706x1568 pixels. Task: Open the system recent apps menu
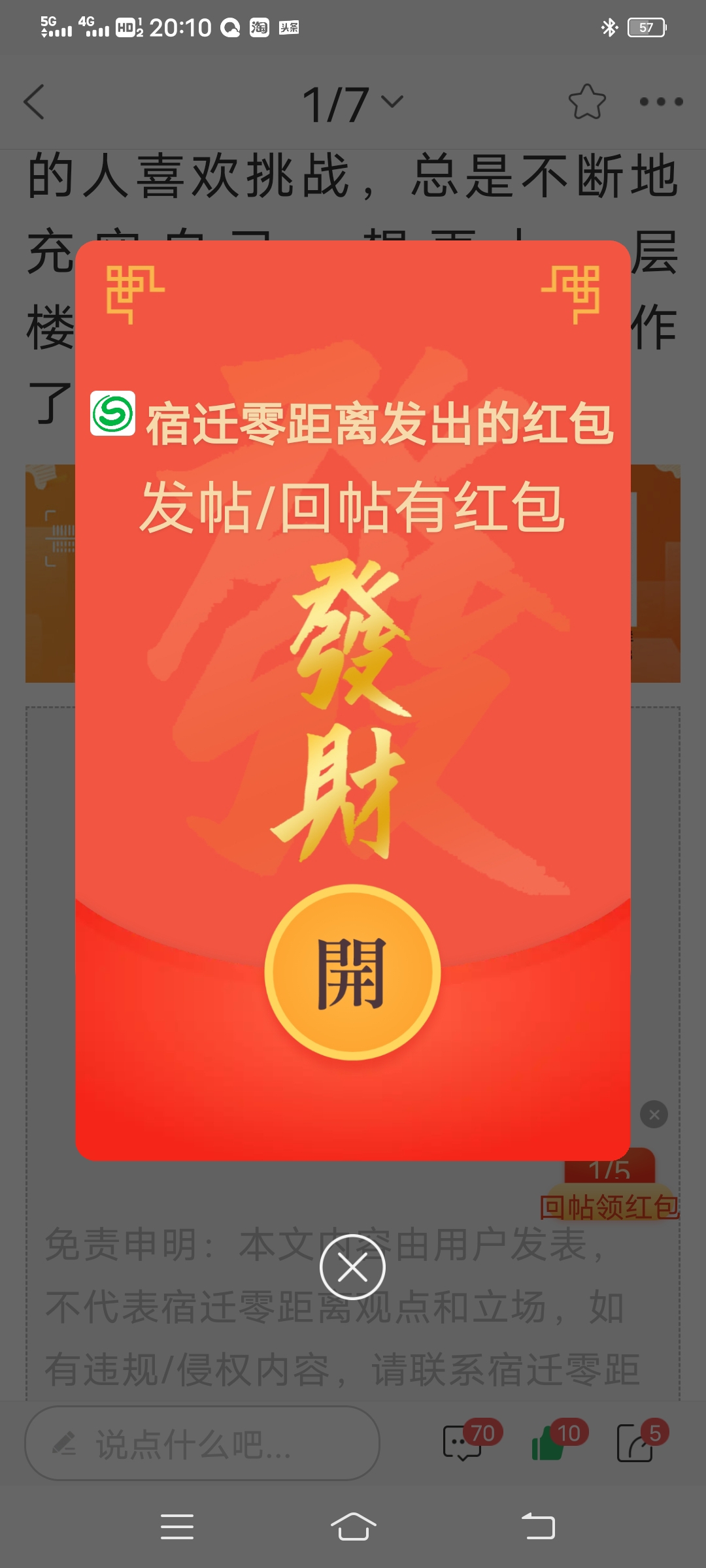point(177,1527)
